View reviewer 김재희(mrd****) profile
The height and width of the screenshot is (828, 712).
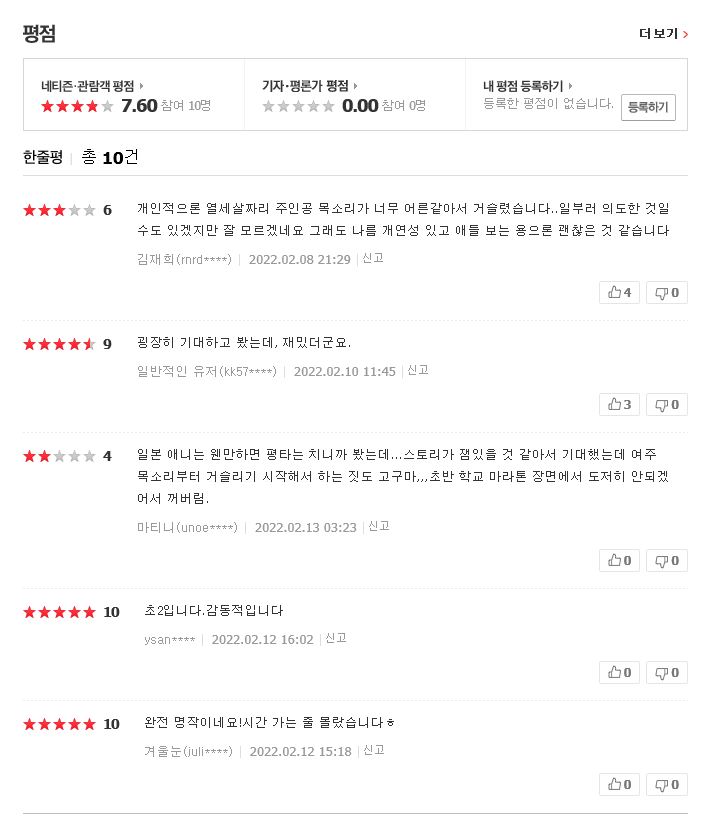click(x=183, y=259)
